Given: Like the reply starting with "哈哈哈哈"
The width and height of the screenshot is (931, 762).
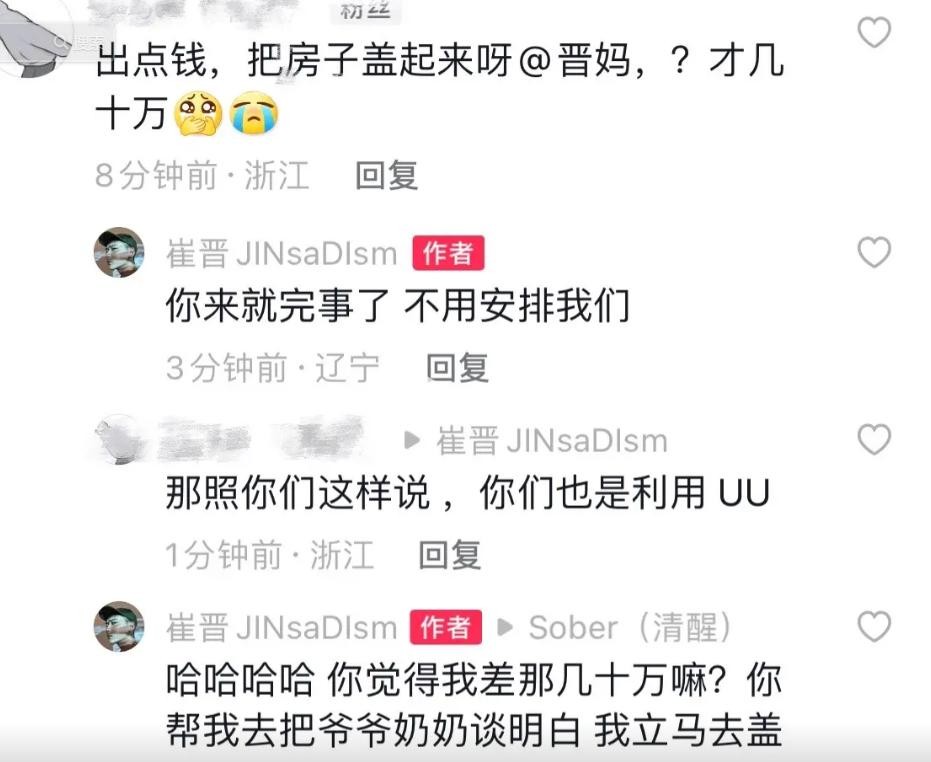Looking at the screenshot, I should click(874, 627).
